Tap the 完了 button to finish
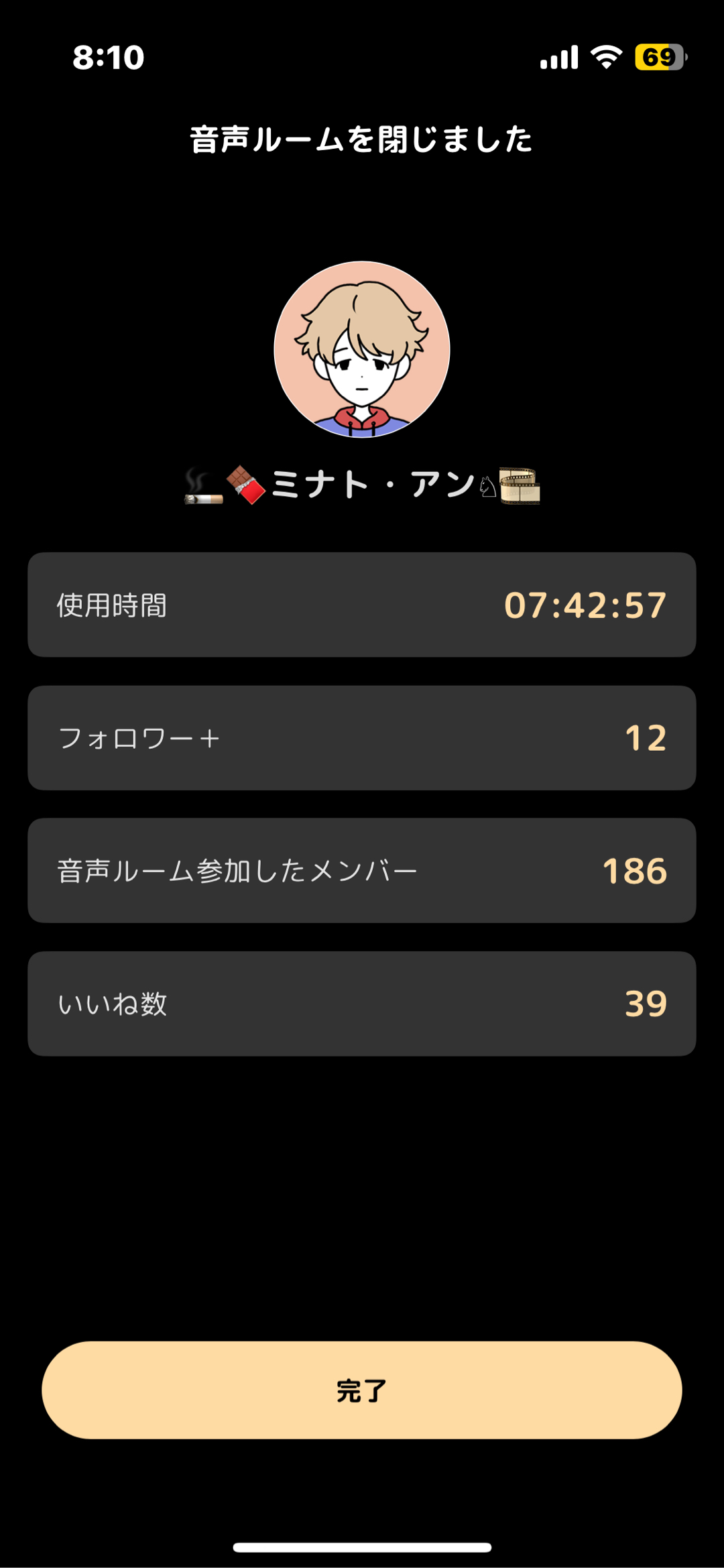The image size is (724, 1568). [362, 1390]
